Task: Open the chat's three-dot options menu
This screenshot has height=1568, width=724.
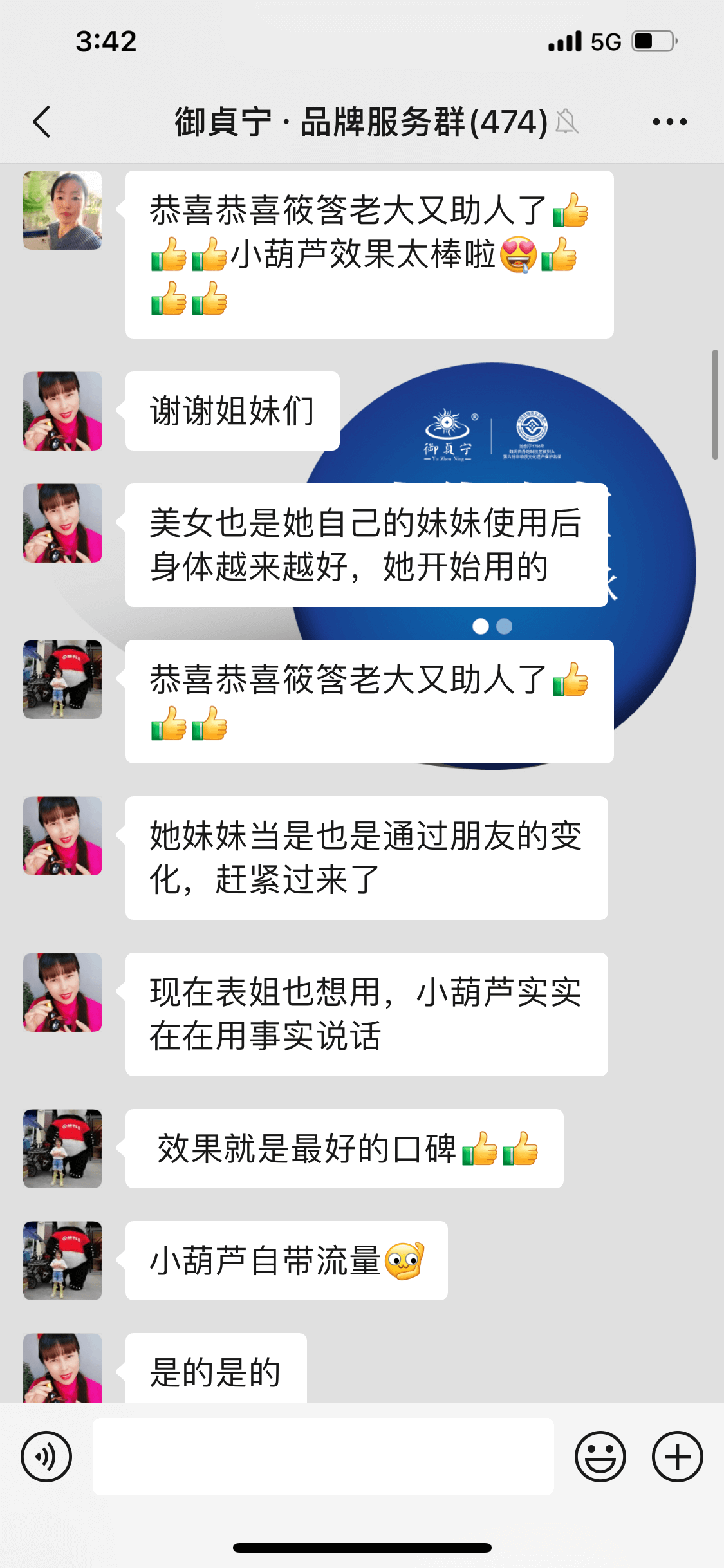Action: pos(669,122)
